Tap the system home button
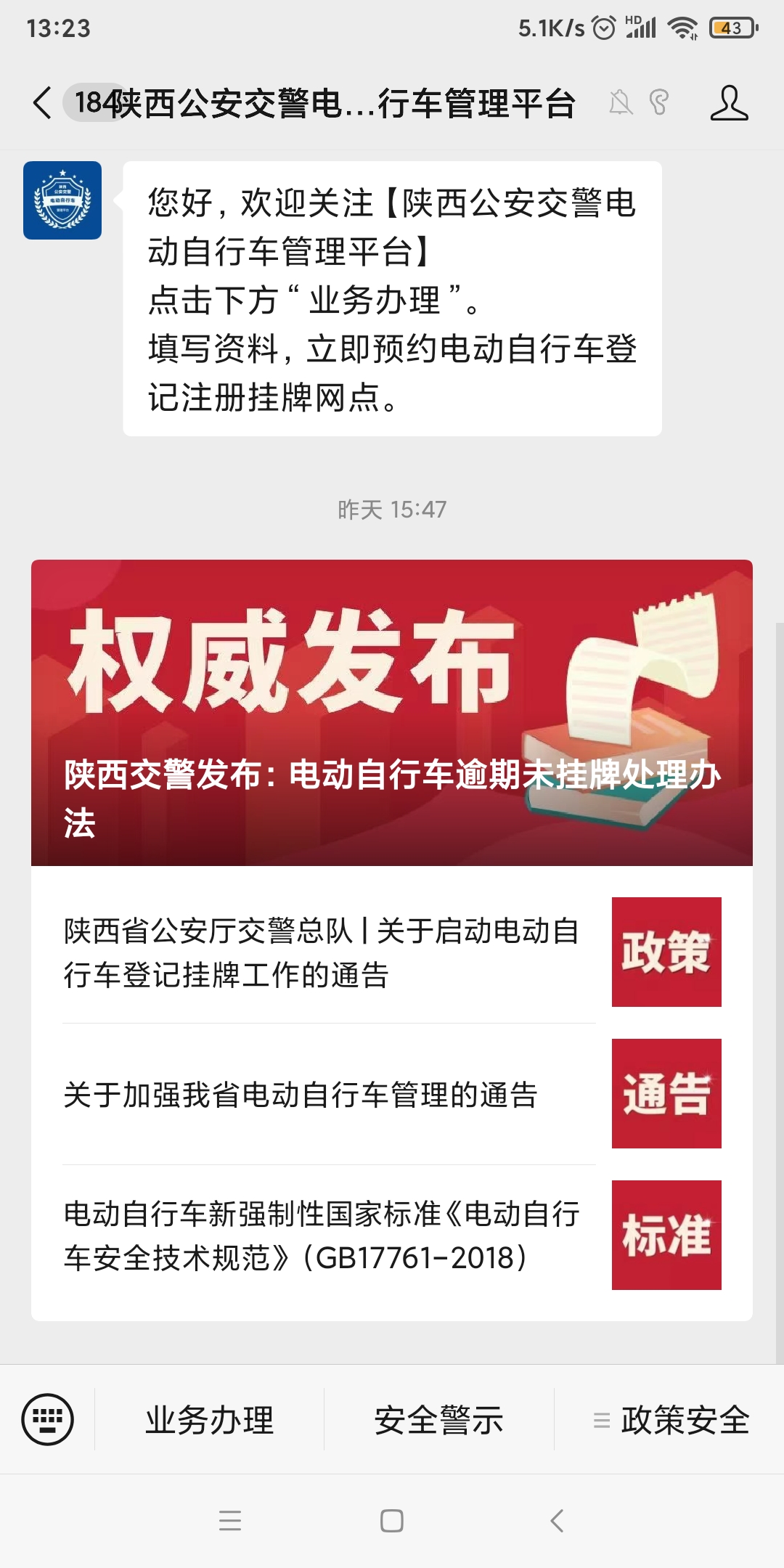784x1568 pixels. tap(392, 1520)
